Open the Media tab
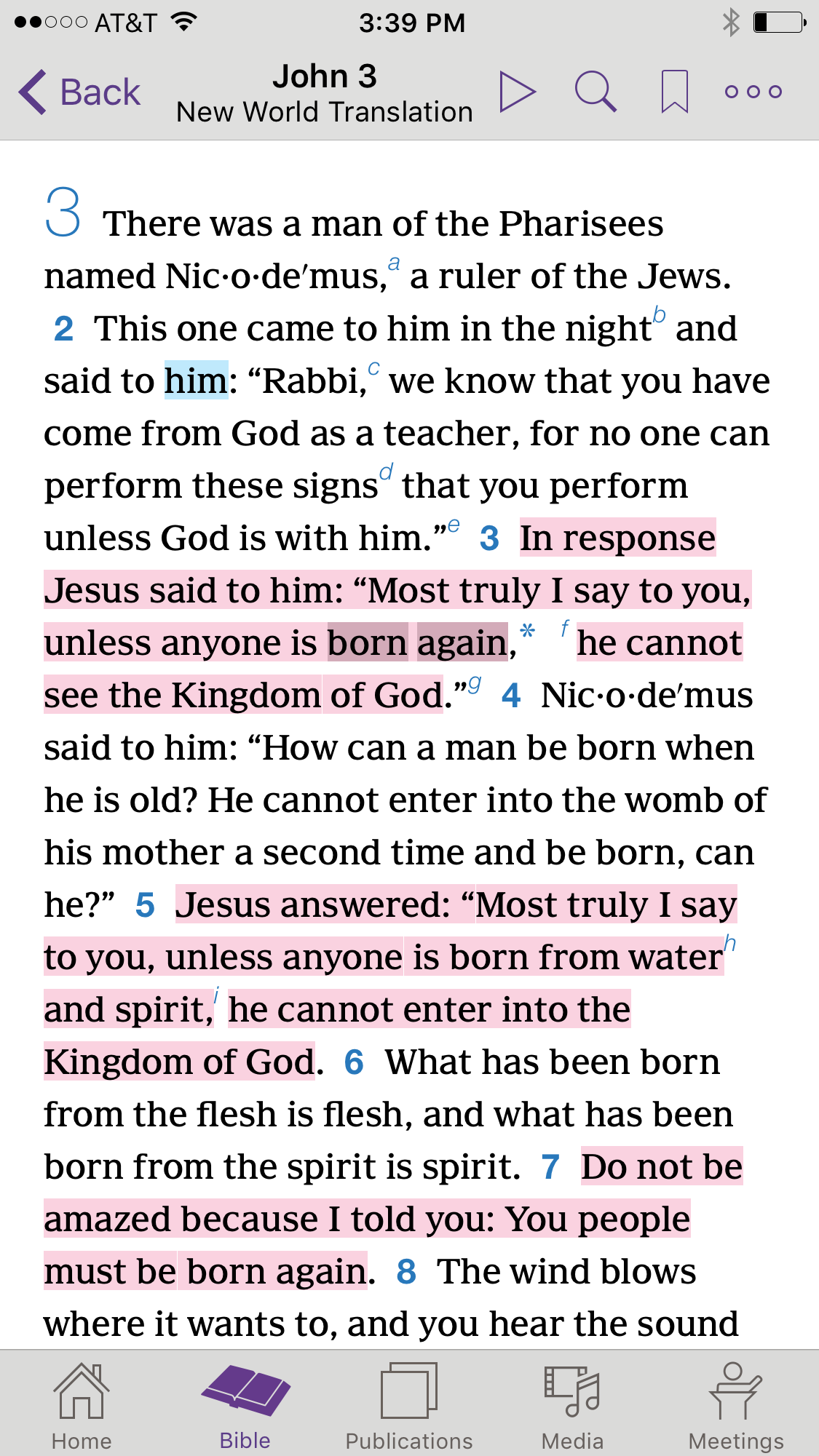Viewport: 819px width, 1456px height. pyautogui.click(x=573, y=1404)
